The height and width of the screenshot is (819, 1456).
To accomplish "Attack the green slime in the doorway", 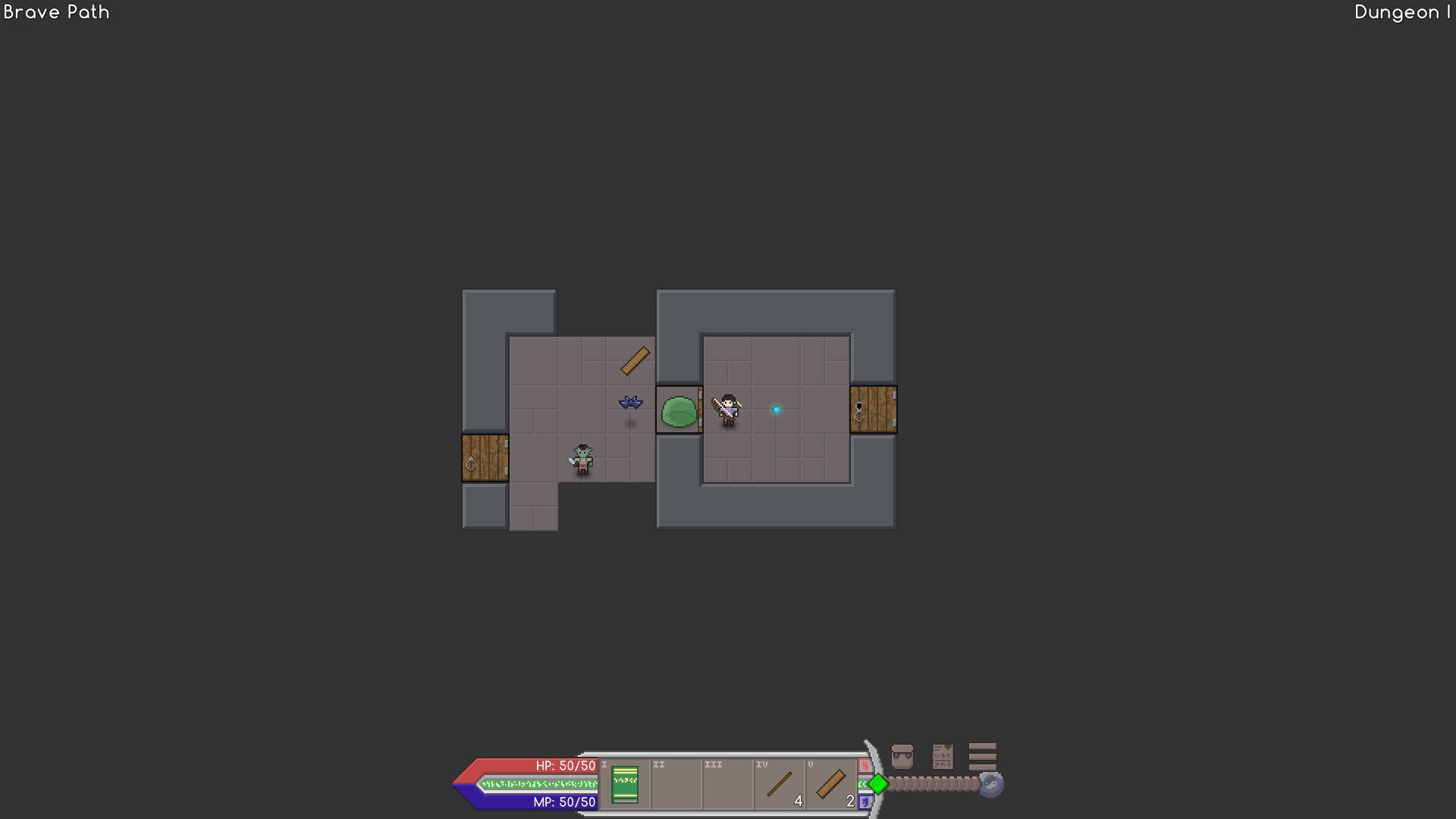I will pos(679,411).
